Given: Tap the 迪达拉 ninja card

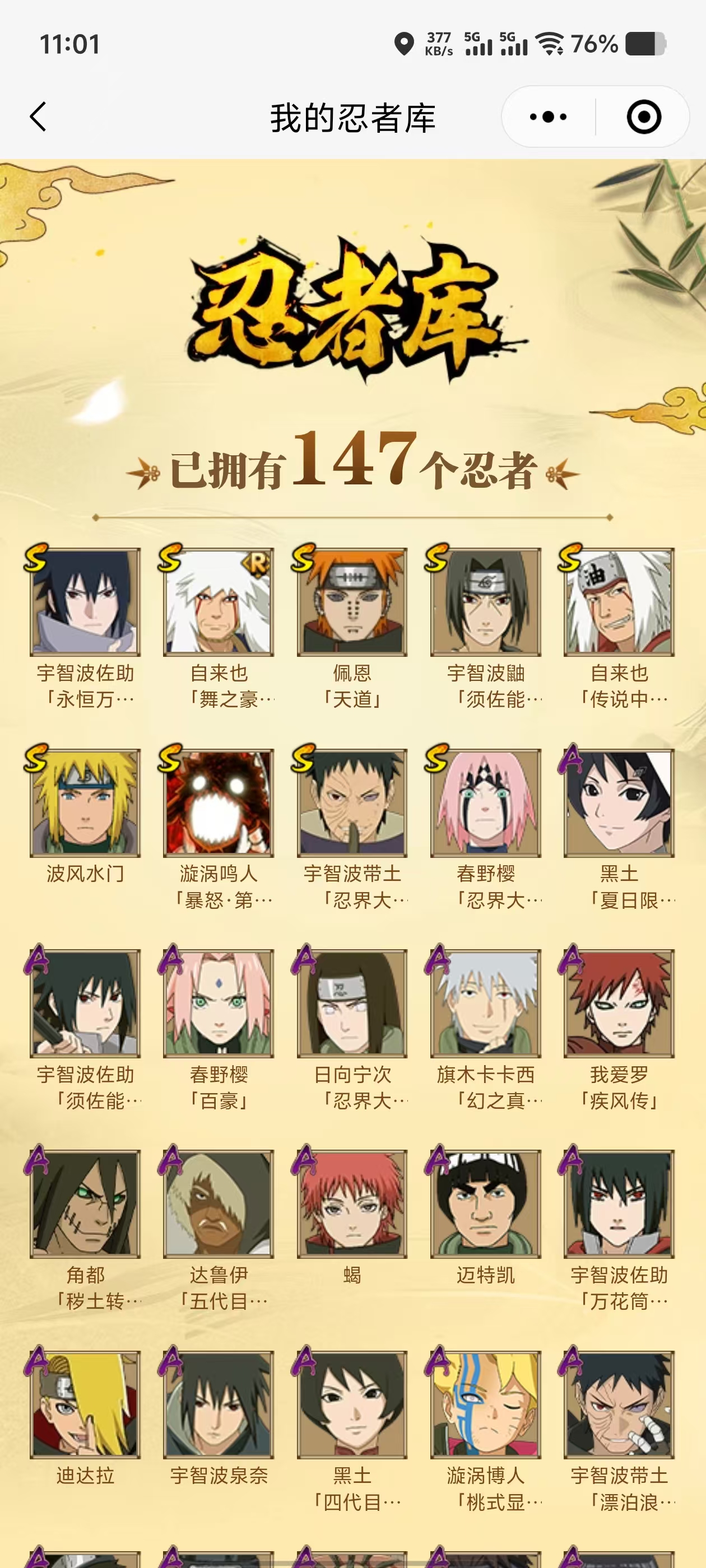Looking at the screenshot, I should 85,1404.
